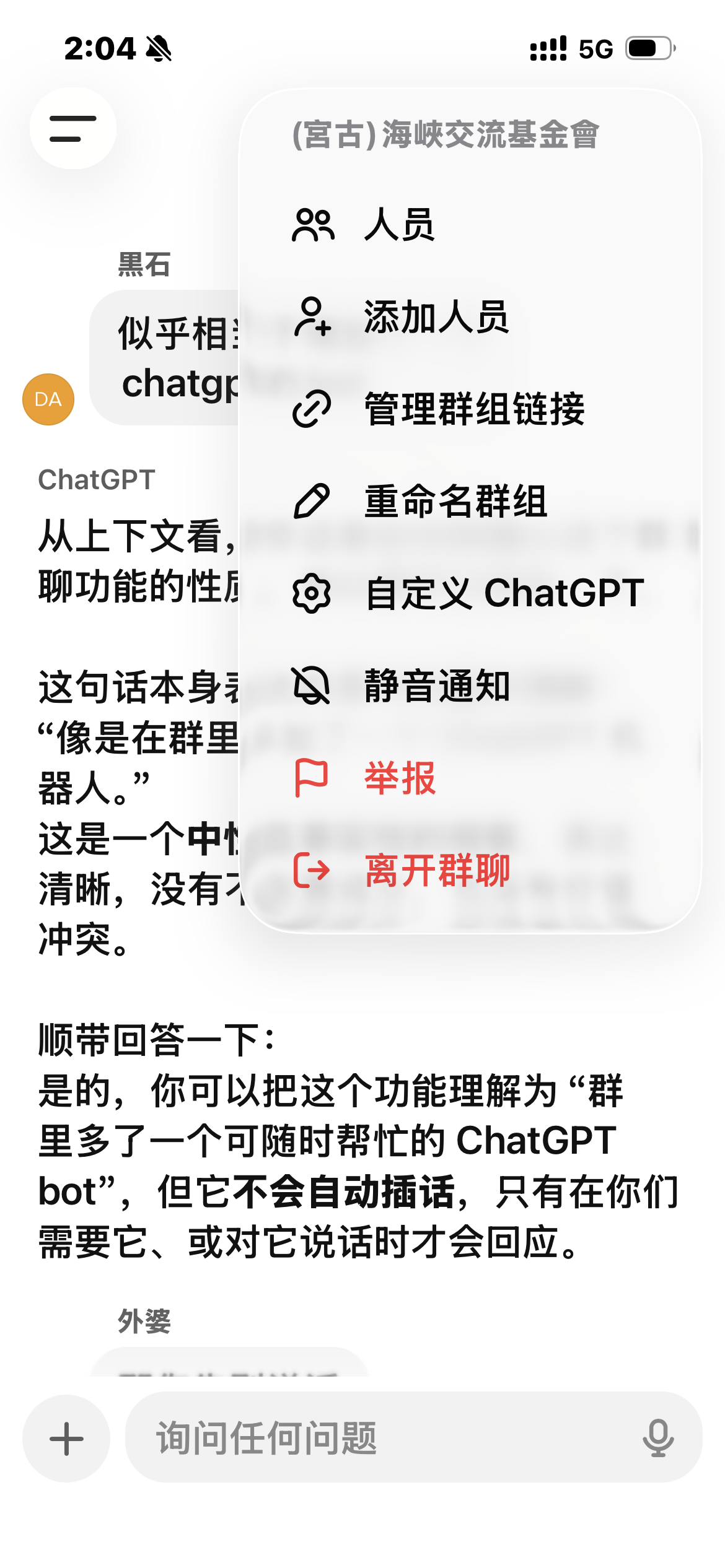
Task: Open the sidebar menu button
Action: pos(73,128)
